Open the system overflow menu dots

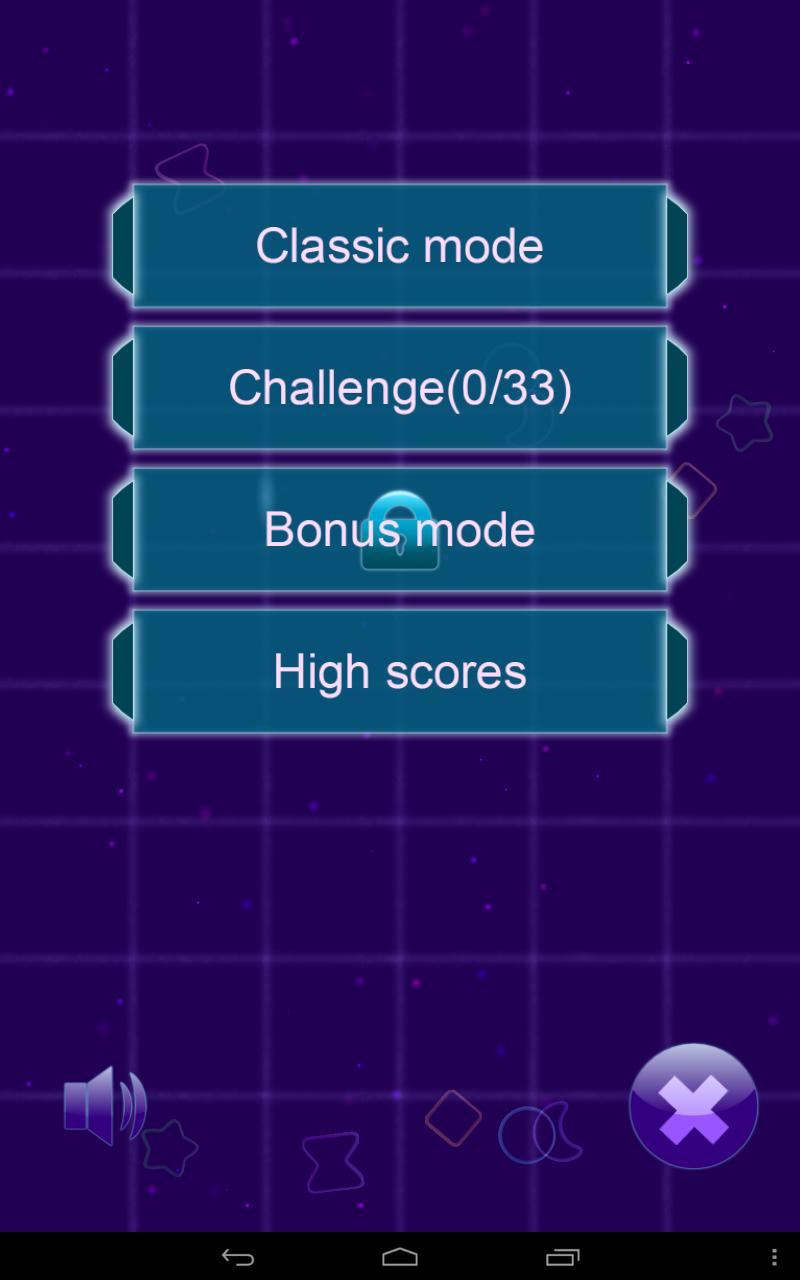click(x=774, y=1257)
